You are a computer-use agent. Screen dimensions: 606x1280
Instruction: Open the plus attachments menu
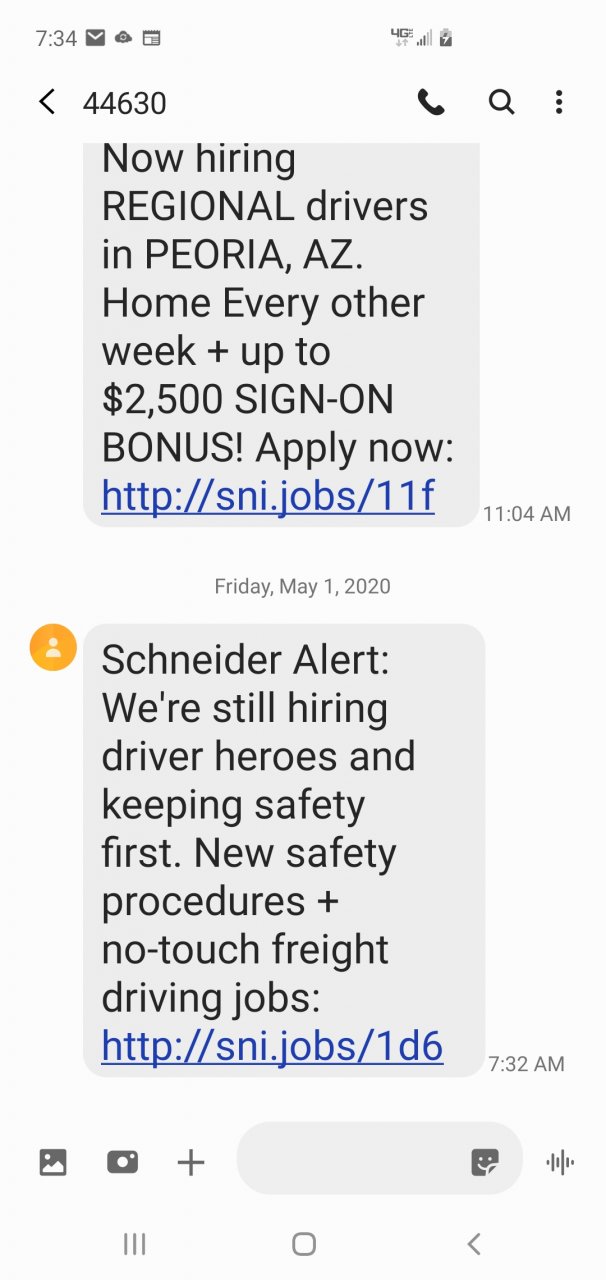tap(190, 1162)
